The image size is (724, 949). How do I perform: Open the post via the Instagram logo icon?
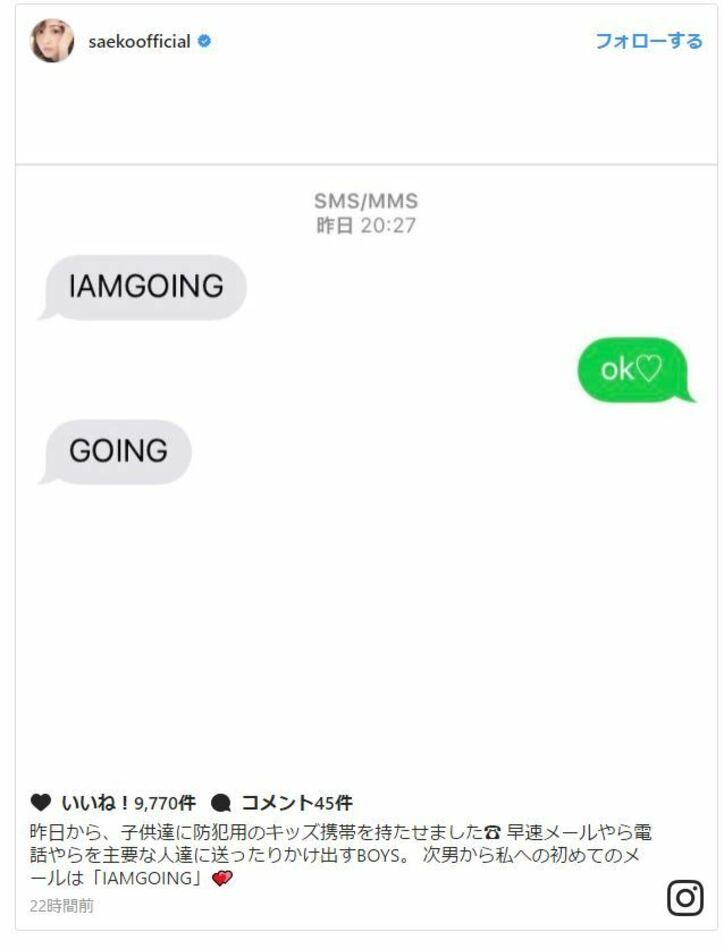coord(685,897)
